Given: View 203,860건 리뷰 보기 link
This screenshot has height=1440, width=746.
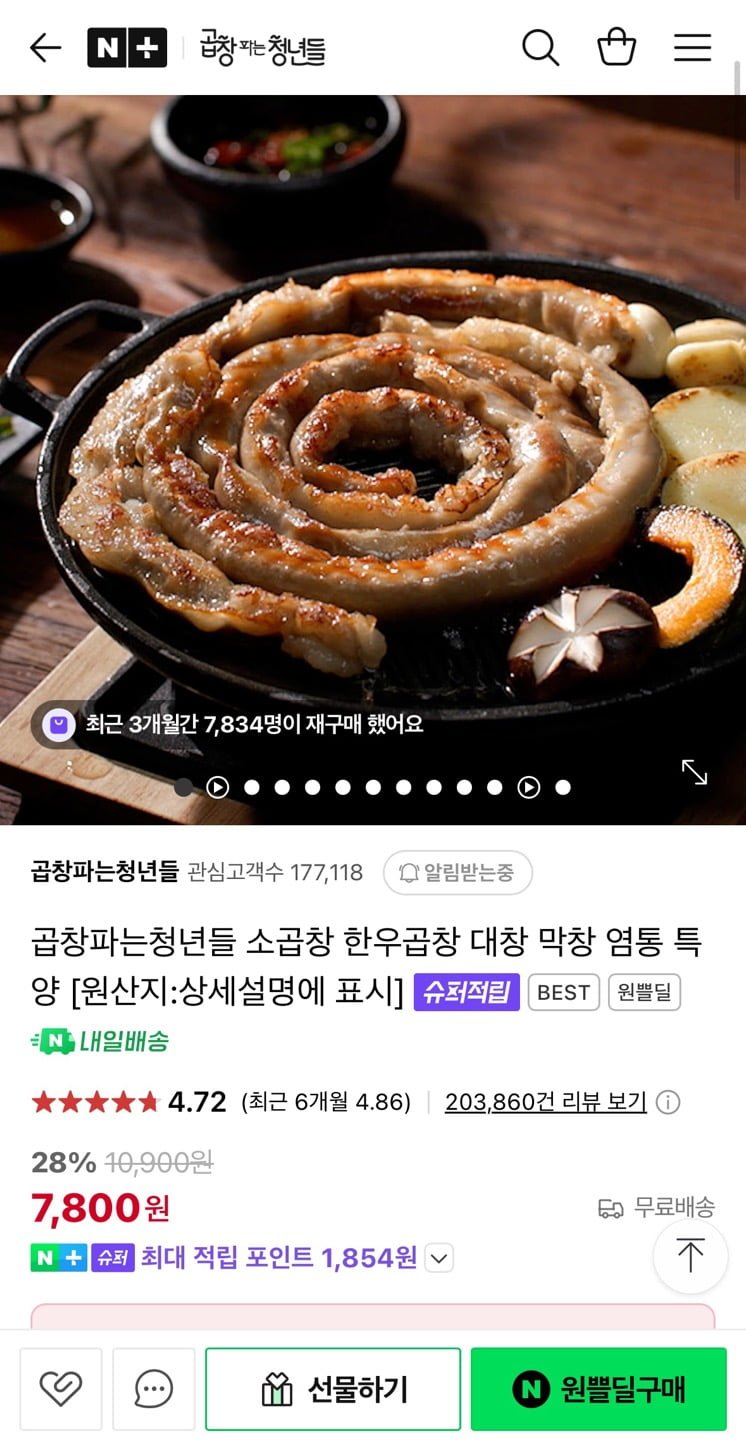Looking at the screenshot, I should tap(546, 1102).
